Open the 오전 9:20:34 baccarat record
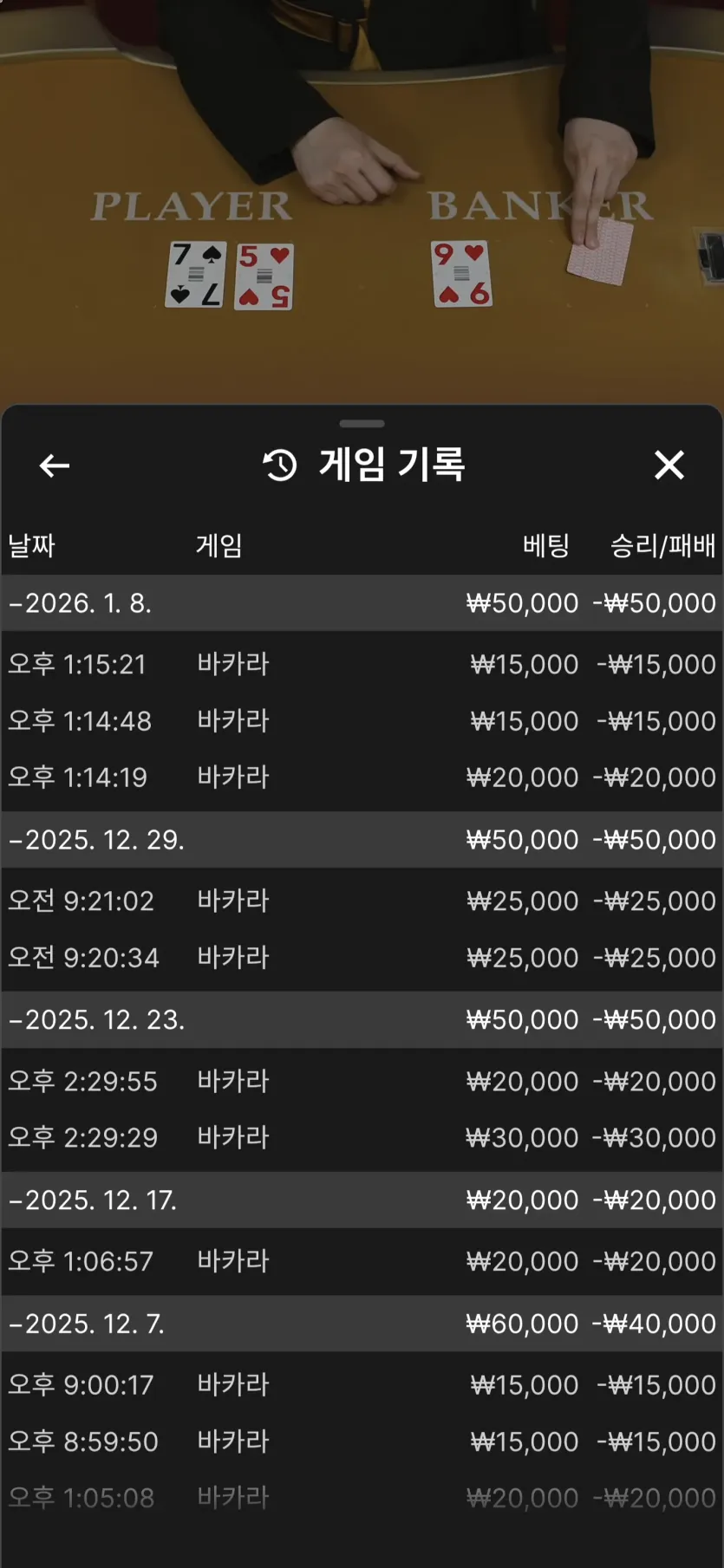The image size is (724, 1568). [x=362, y=957]
